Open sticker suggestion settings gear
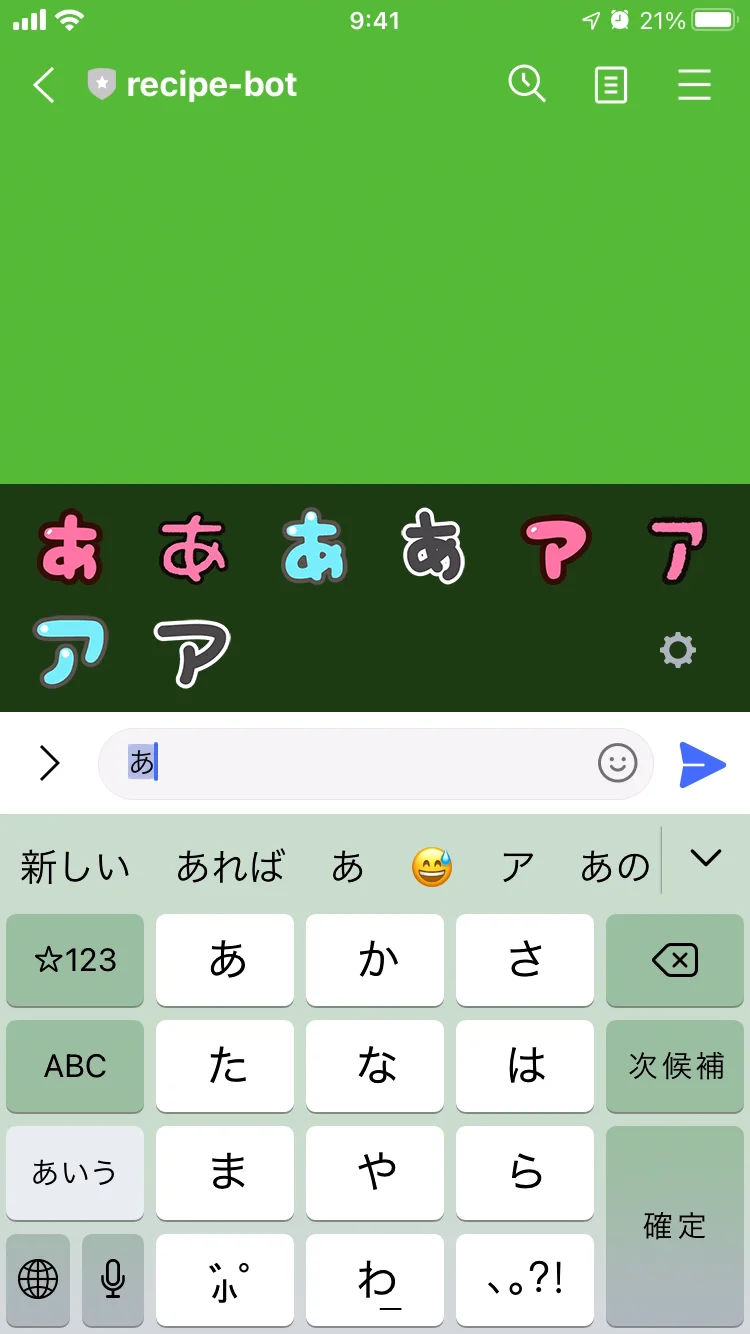The image size is (750, 1334). pyautogui.click(x=678, y=651)
